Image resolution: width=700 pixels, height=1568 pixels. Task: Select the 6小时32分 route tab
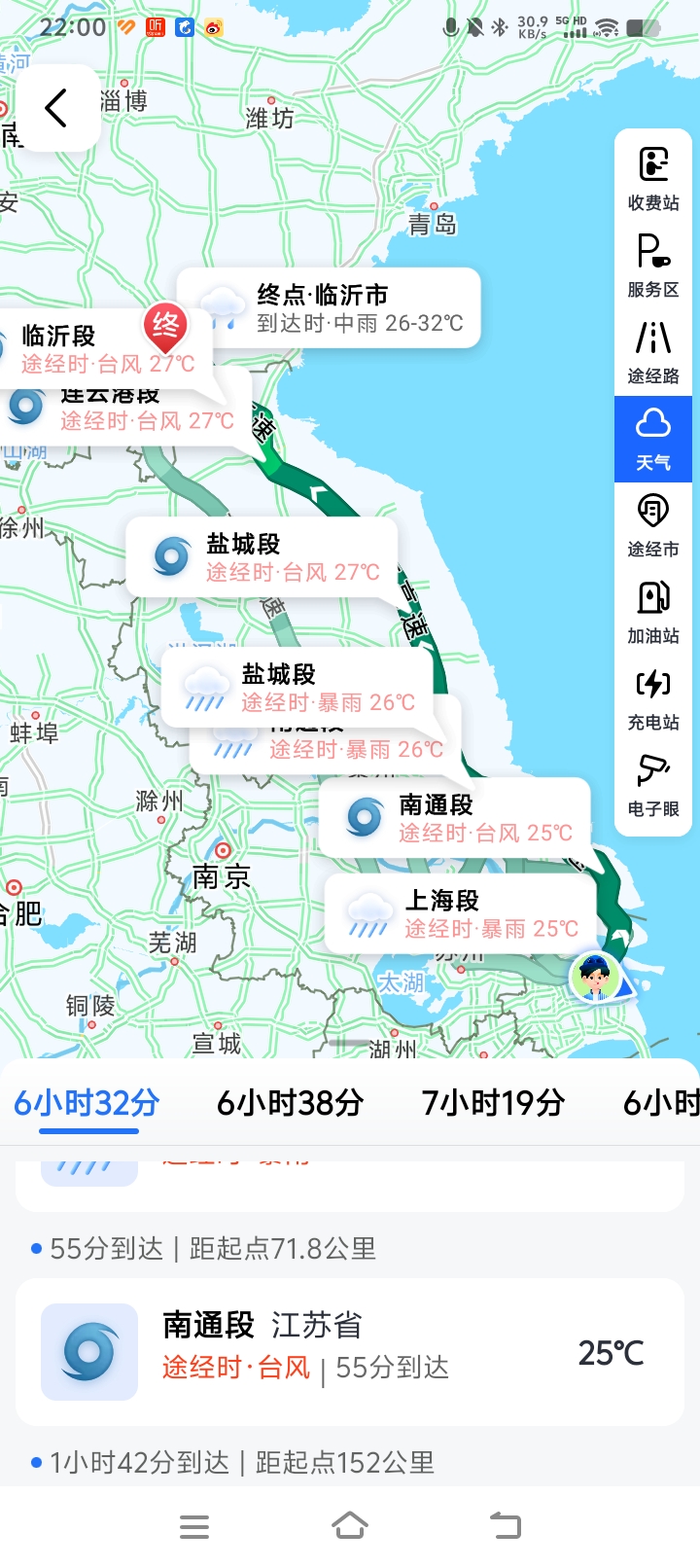click(87, 1104)
